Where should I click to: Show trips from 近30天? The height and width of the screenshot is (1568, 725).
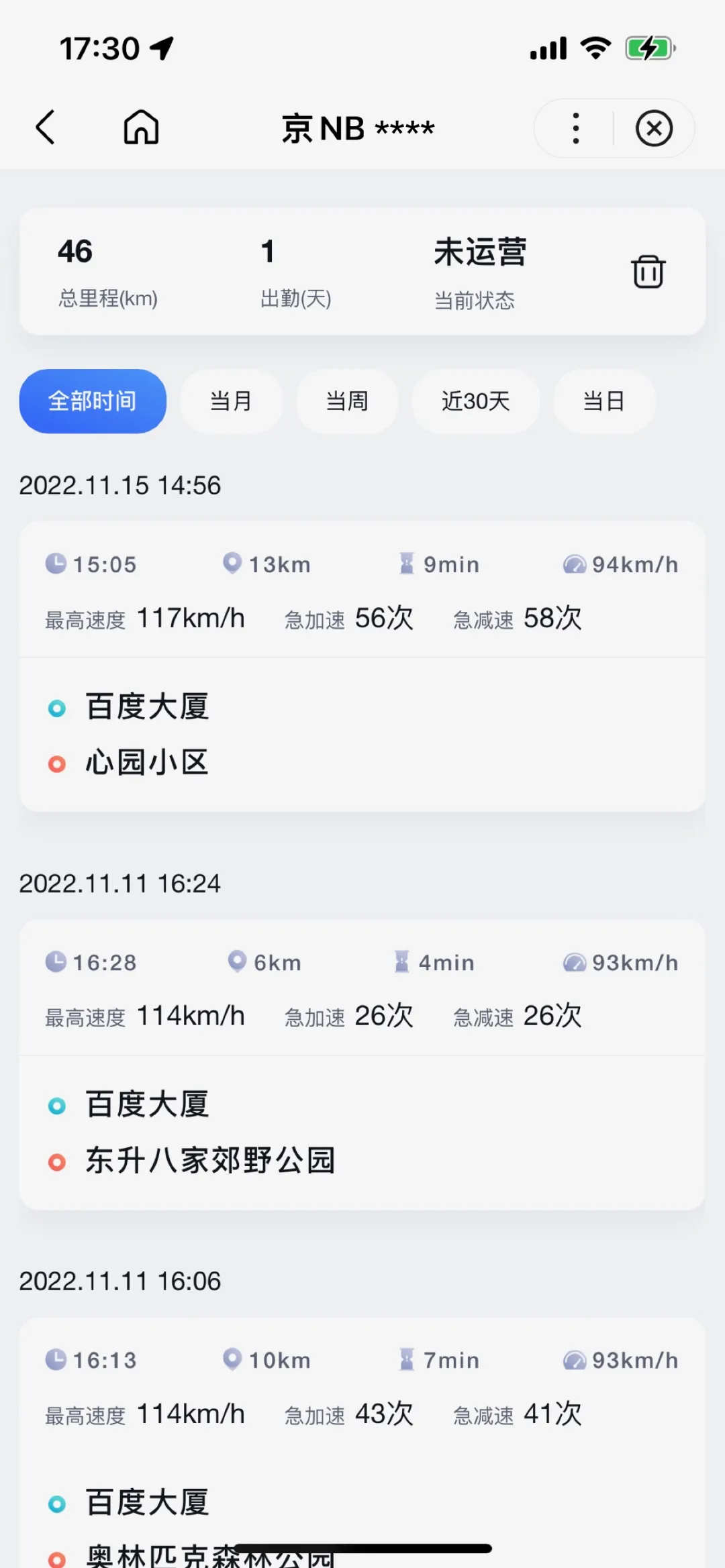click(475, 401)
